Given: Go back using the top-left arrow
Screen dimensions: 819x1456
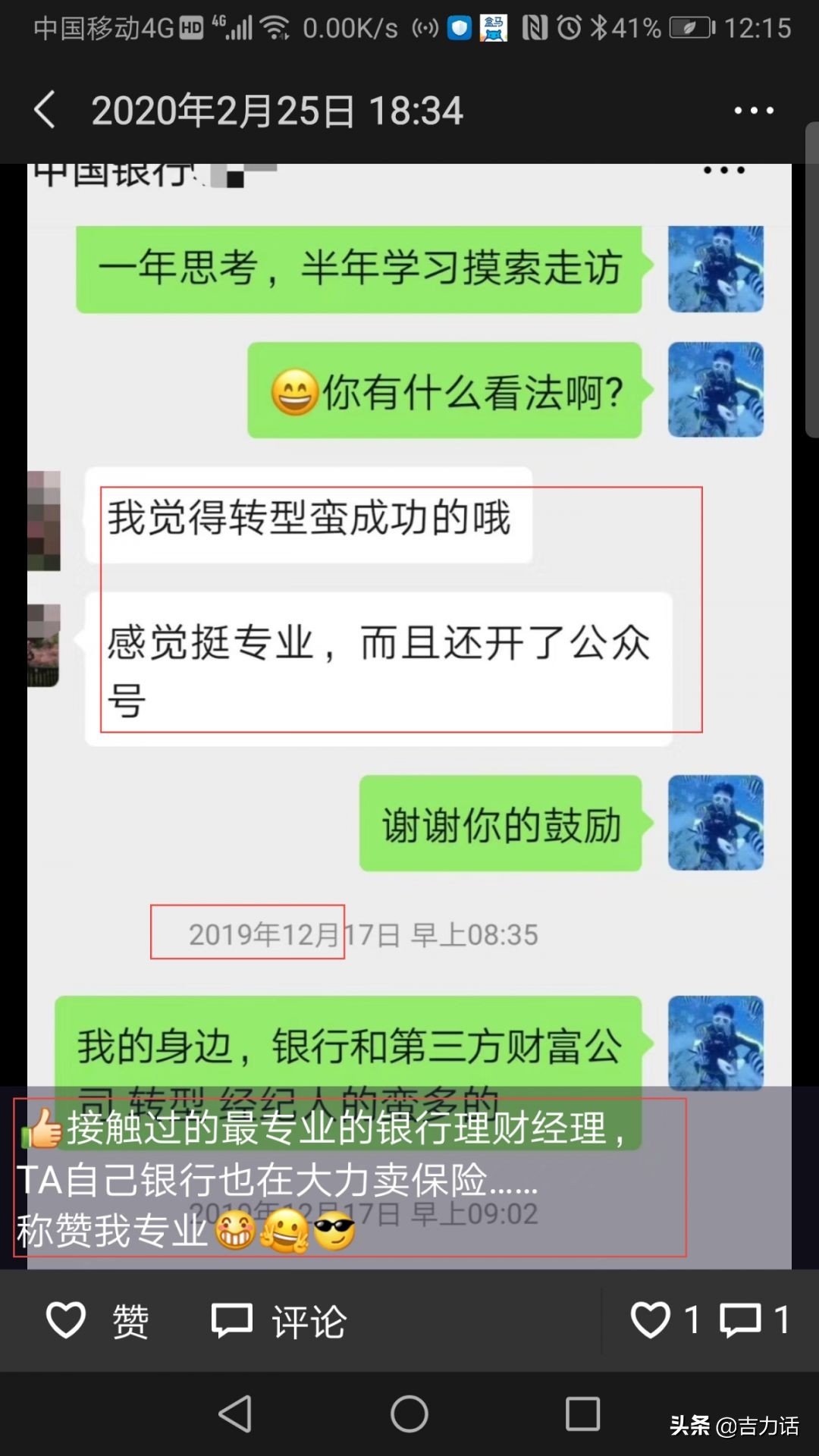Looking at the screenshot, I should tap(44, 108).
